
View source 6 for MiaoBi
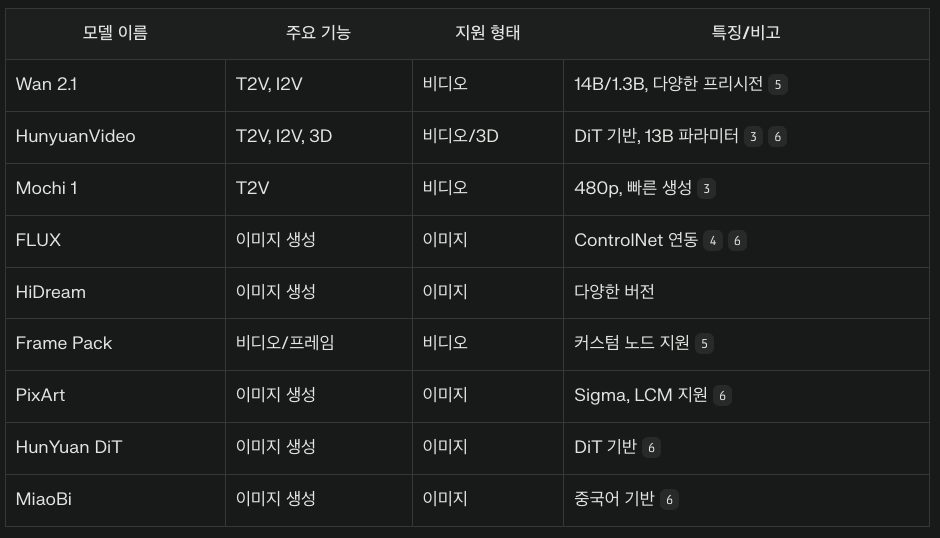pos(669,500)
